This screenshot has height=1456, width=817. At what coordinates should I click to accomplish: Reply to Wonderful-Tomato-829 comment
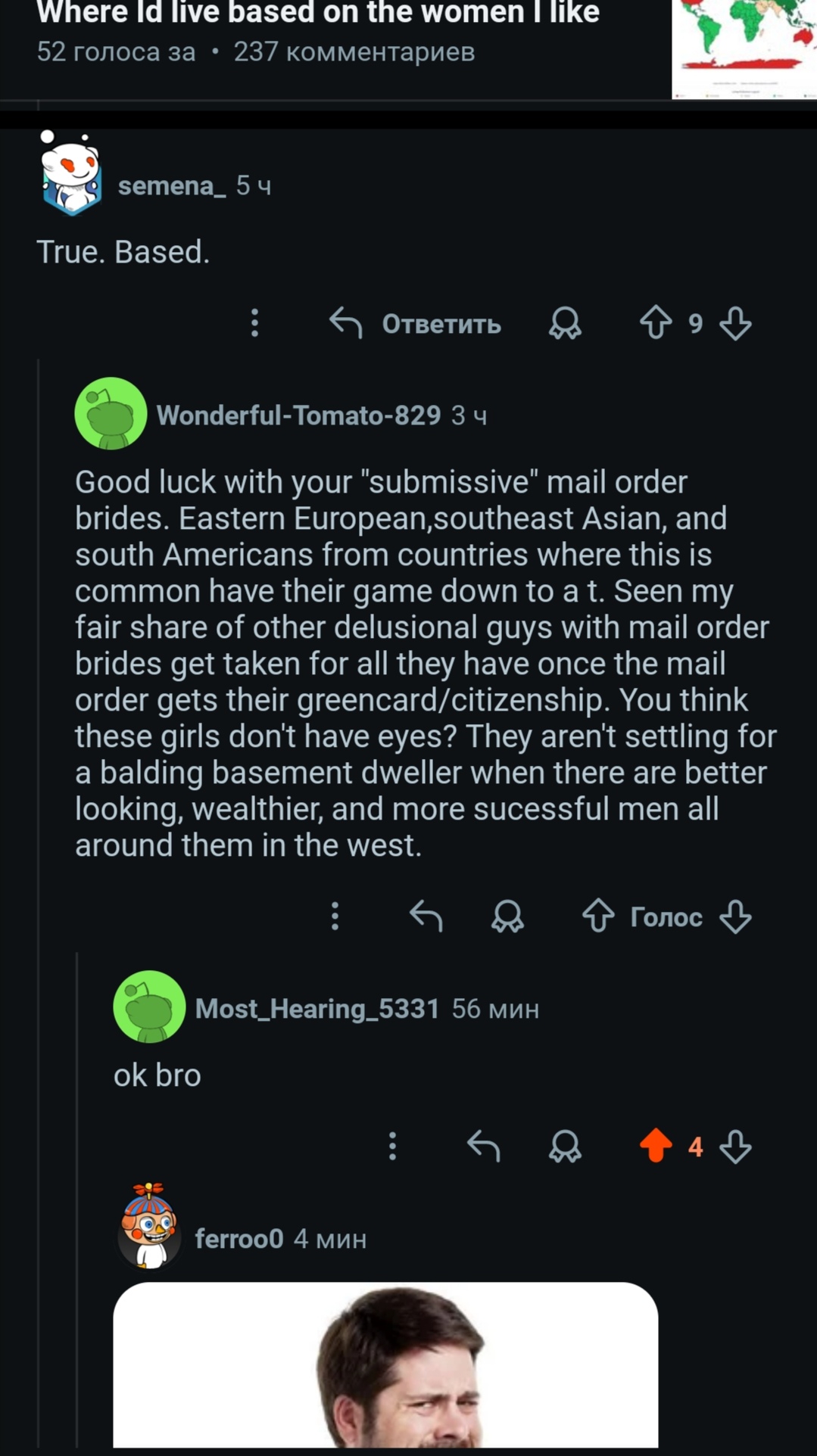(x=426, y=916)
